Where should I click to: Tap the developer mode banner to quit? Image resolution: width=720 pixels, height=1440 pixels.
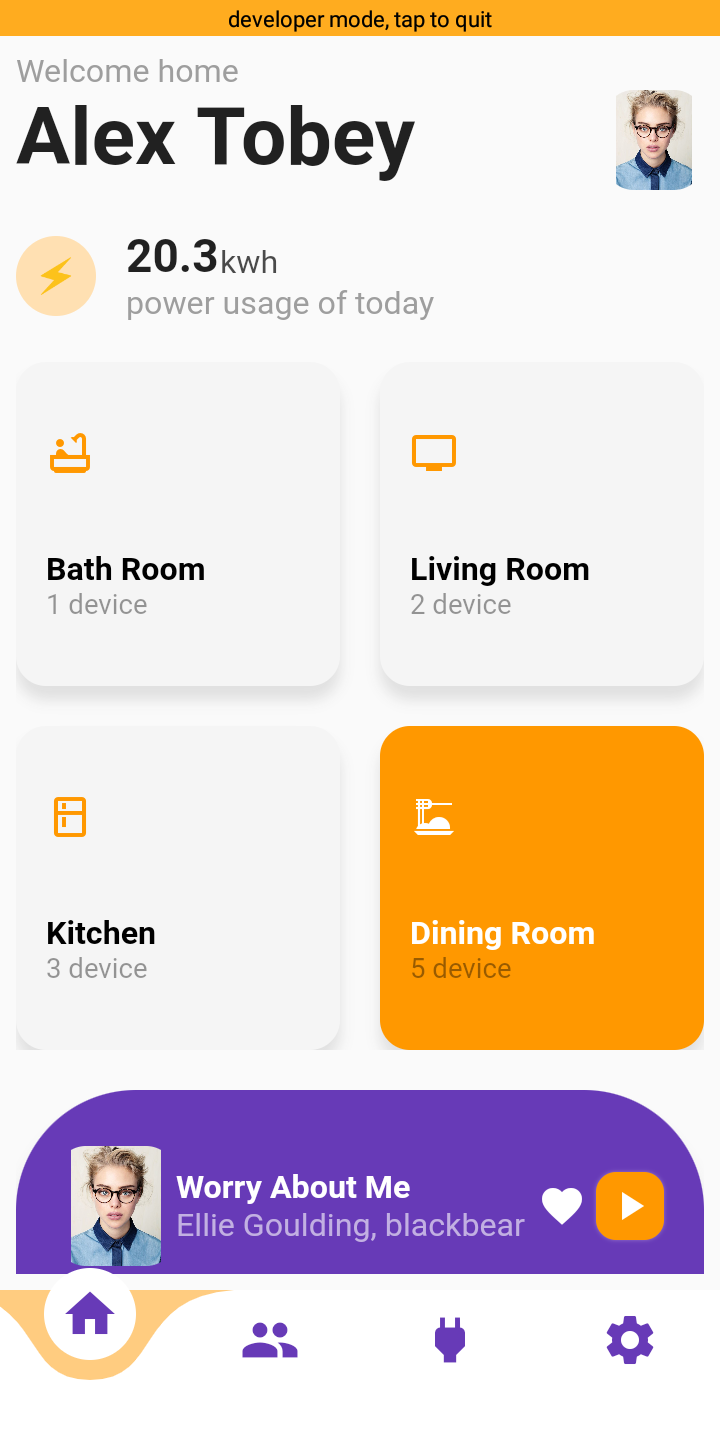pyautogui.click(x=360, y=18)
